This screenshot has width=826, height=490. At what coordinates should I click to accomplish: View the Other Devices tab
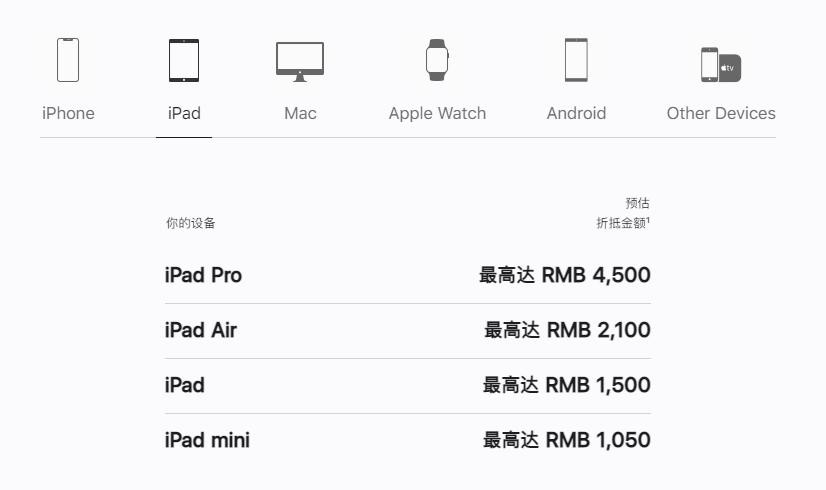pos(721,80)
